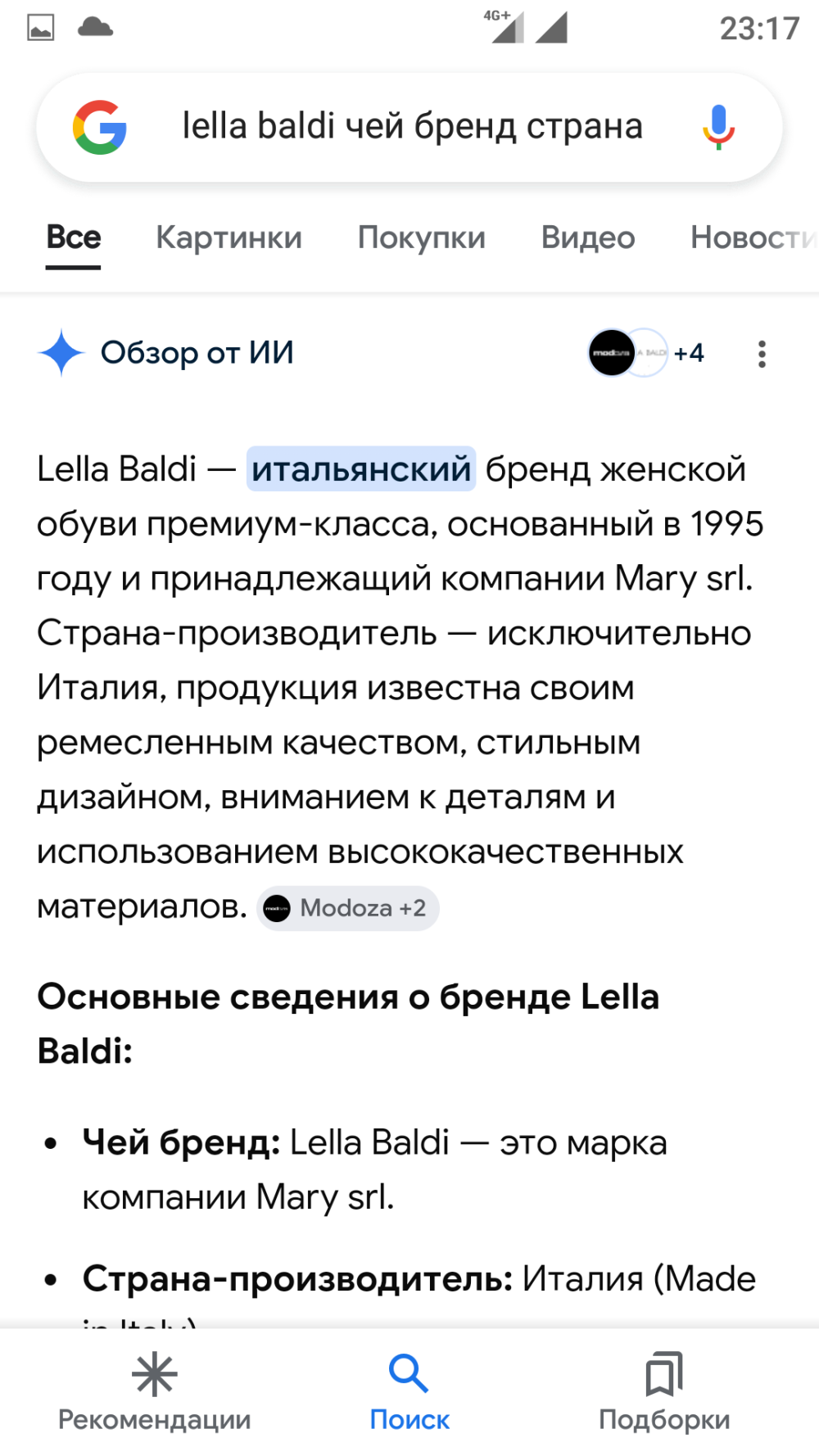Tap the highlighted итальянский link

click(x=362, y=469)
